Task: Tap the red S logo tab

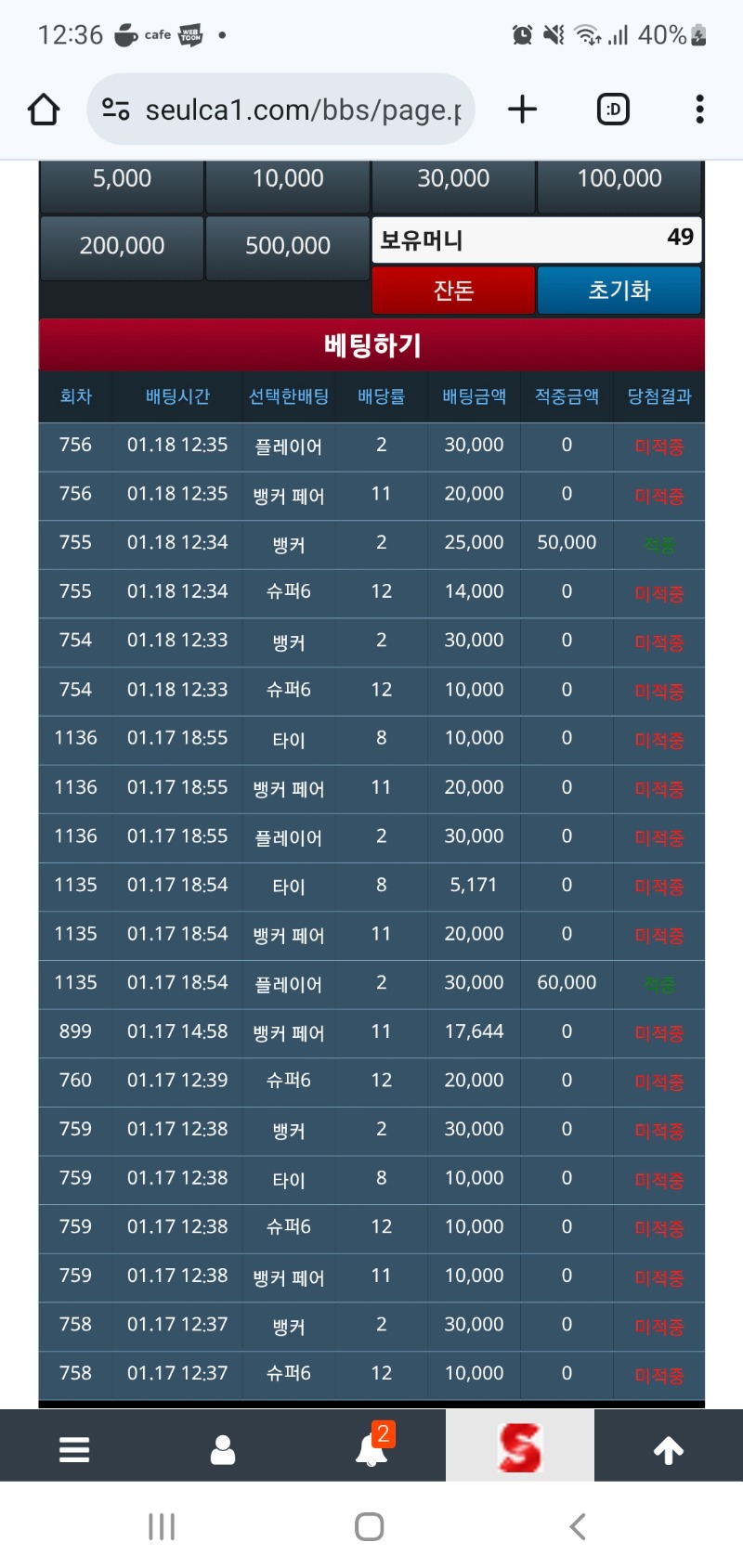Action: tap(520, 1446)
